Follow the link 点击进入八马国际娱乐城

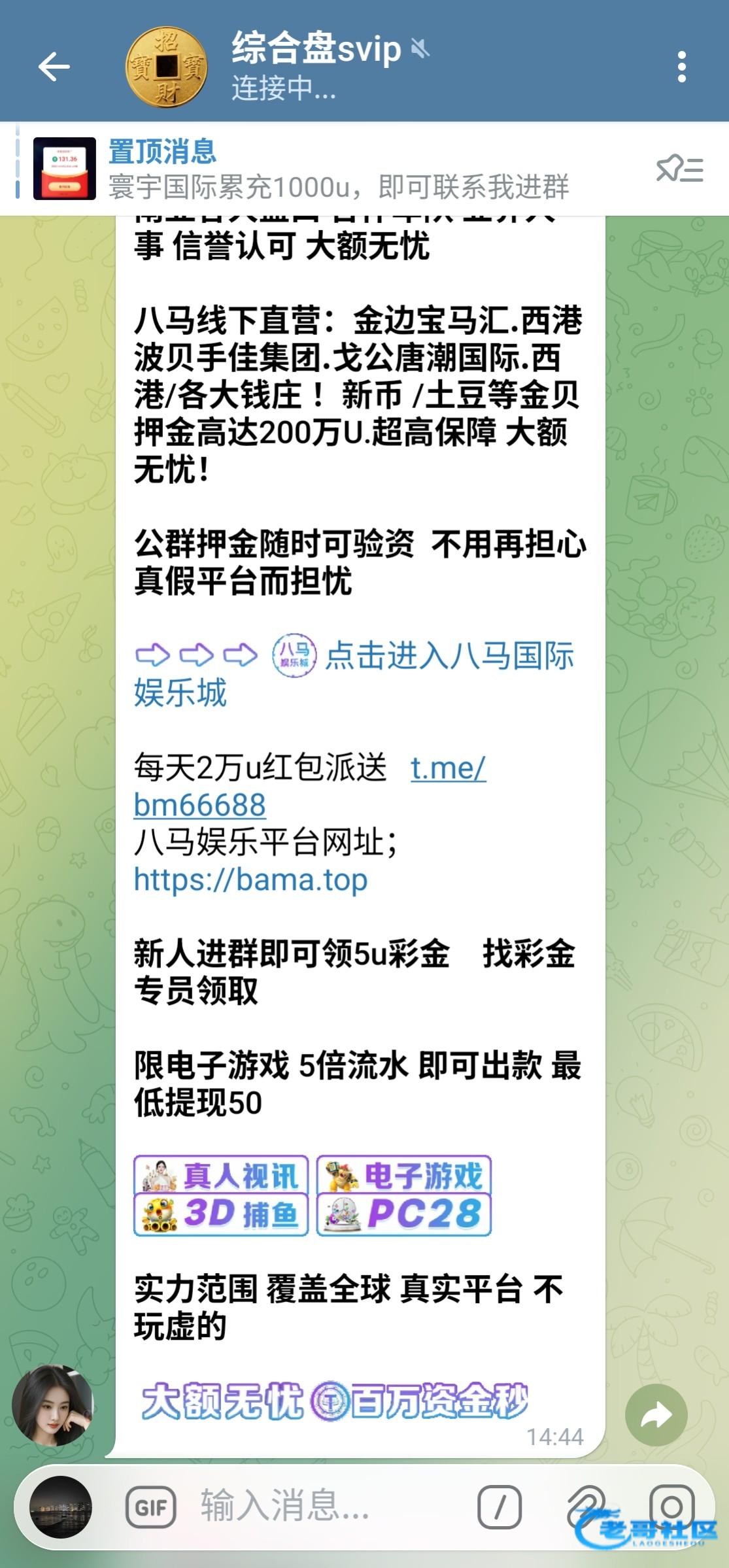pos(449,656)
